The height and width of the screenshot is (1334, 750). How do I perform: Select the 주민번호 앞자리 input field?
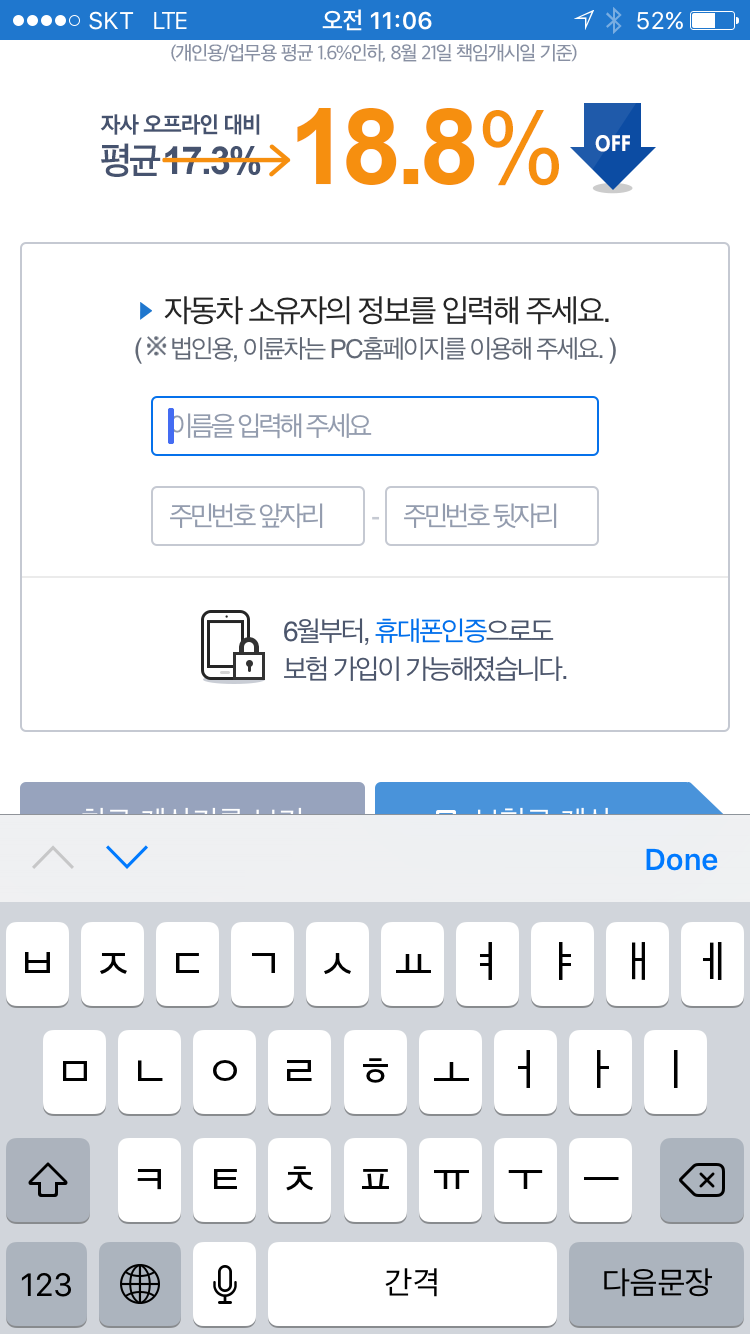[x=257, y=516]
